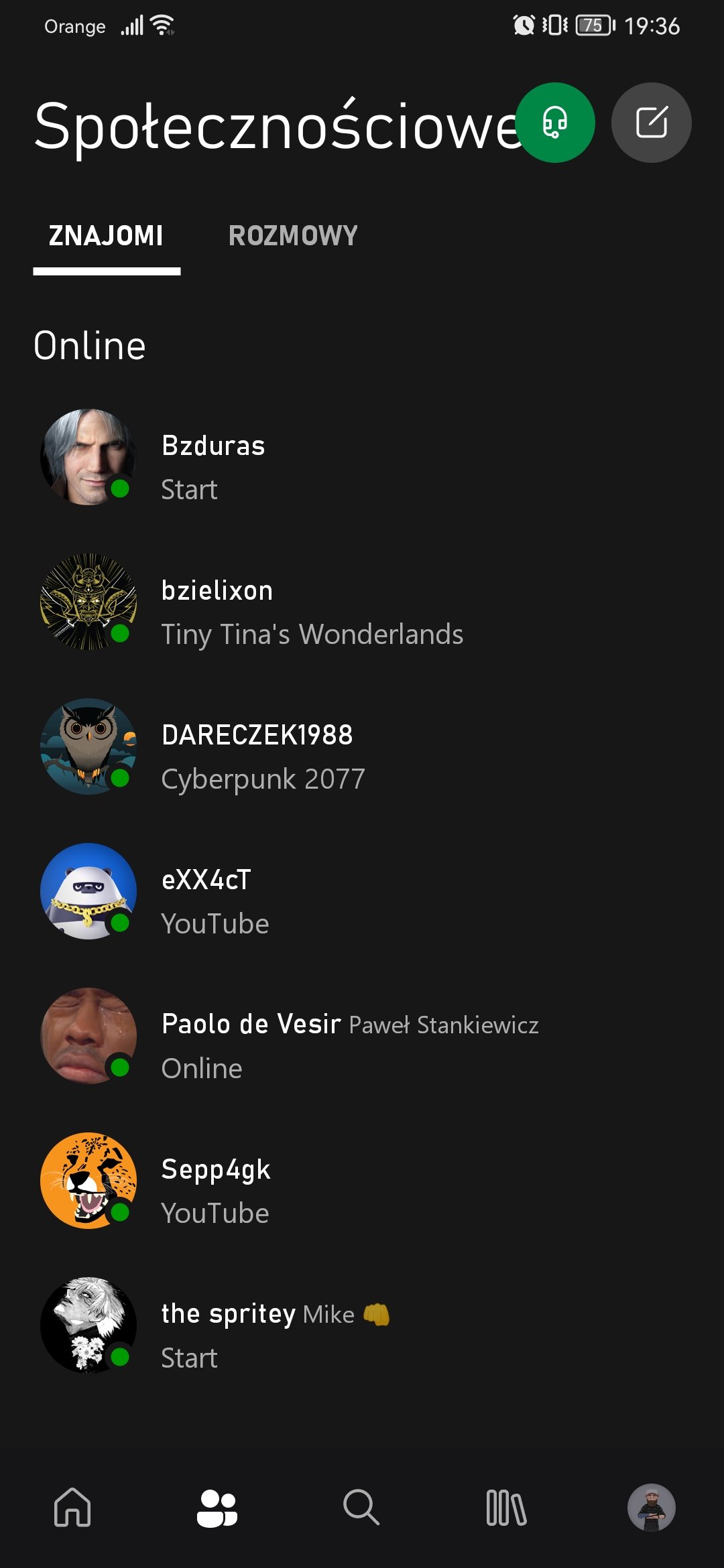The image size is (724, 1568).
Task: Compose a new message with the pencil icon
Action: 651,123
